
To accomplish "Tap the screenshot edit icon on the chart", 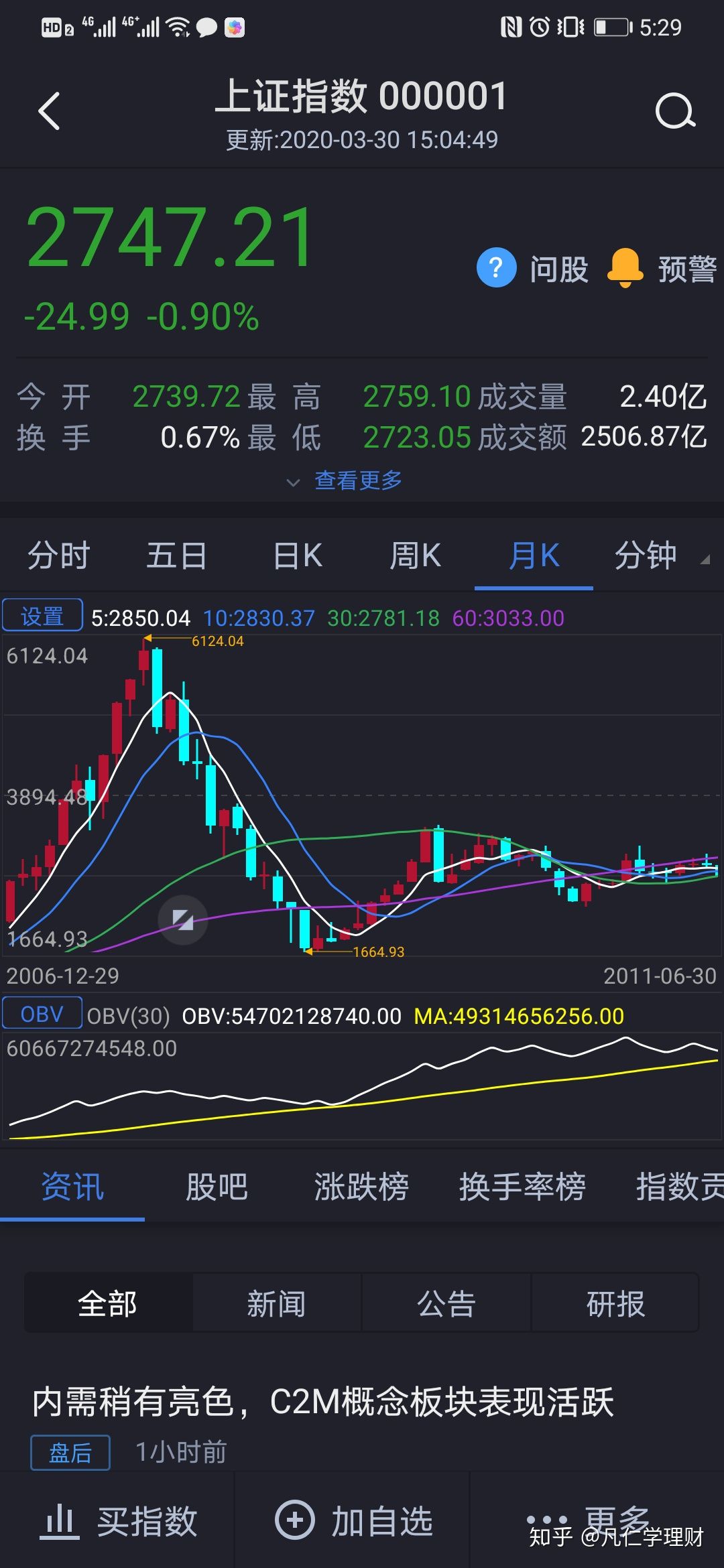I will (182, 920).
